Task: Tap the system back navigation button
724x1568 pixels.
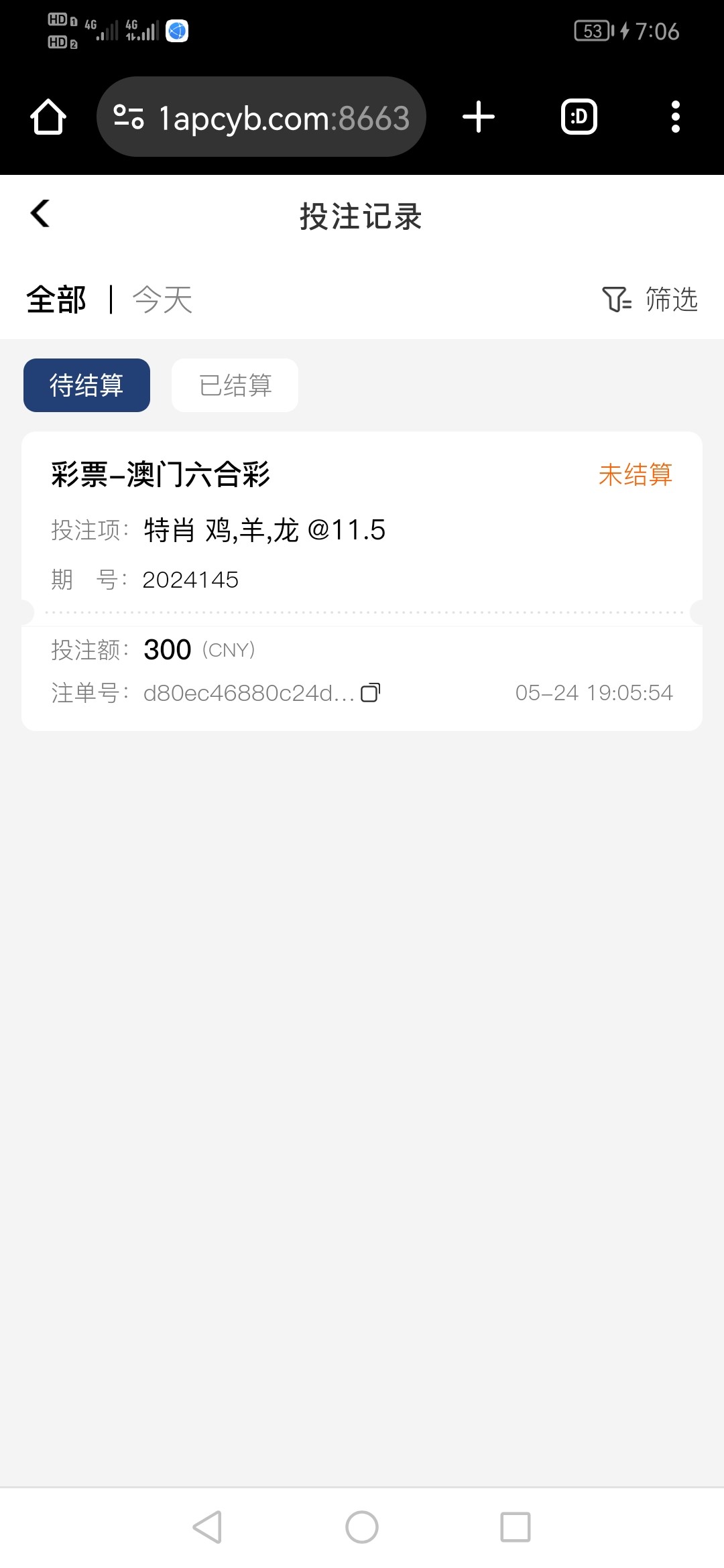Action: (207, 1527)
